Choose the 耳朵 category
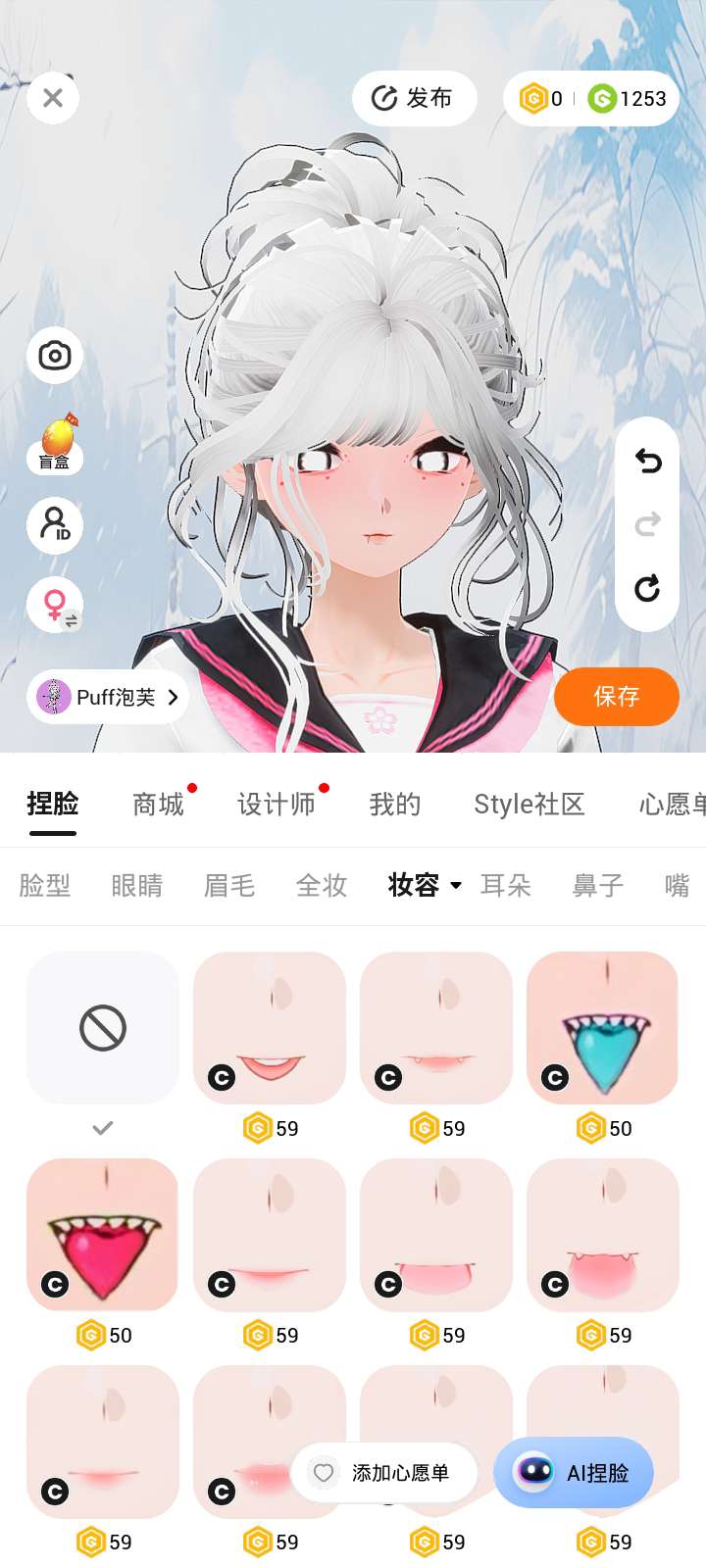The height and width of the screenshot is (1568, 706). 506,886
